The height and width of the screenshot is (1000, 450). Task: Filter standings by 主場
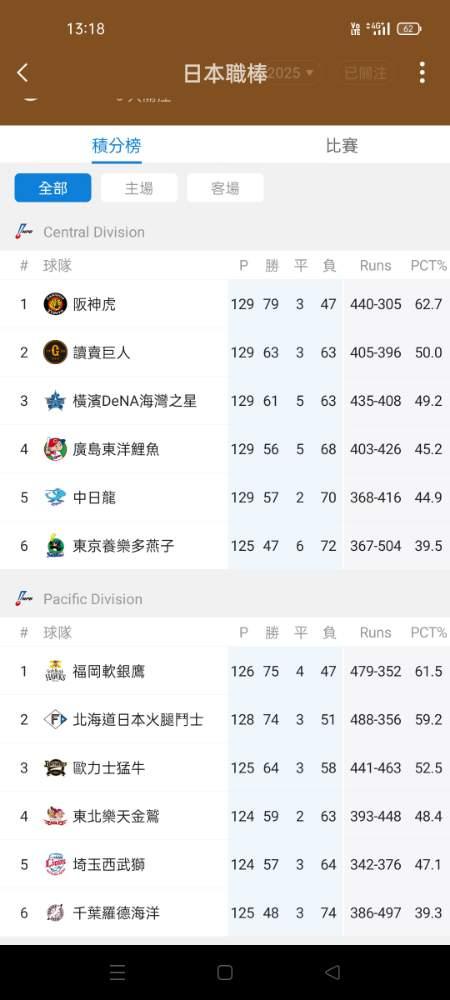(x=139, y=188)
